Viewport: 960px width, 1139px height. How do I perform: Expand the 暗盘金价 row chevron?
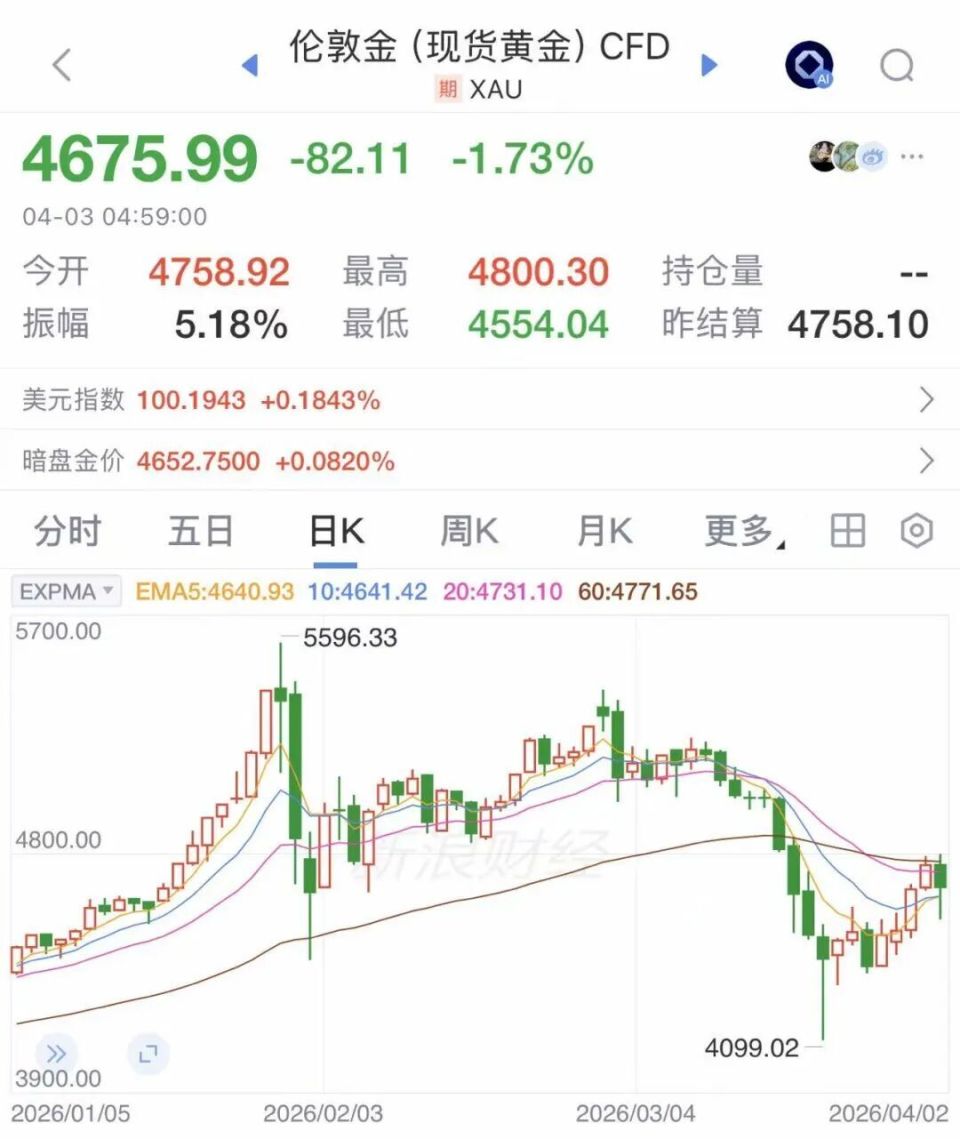925,461
